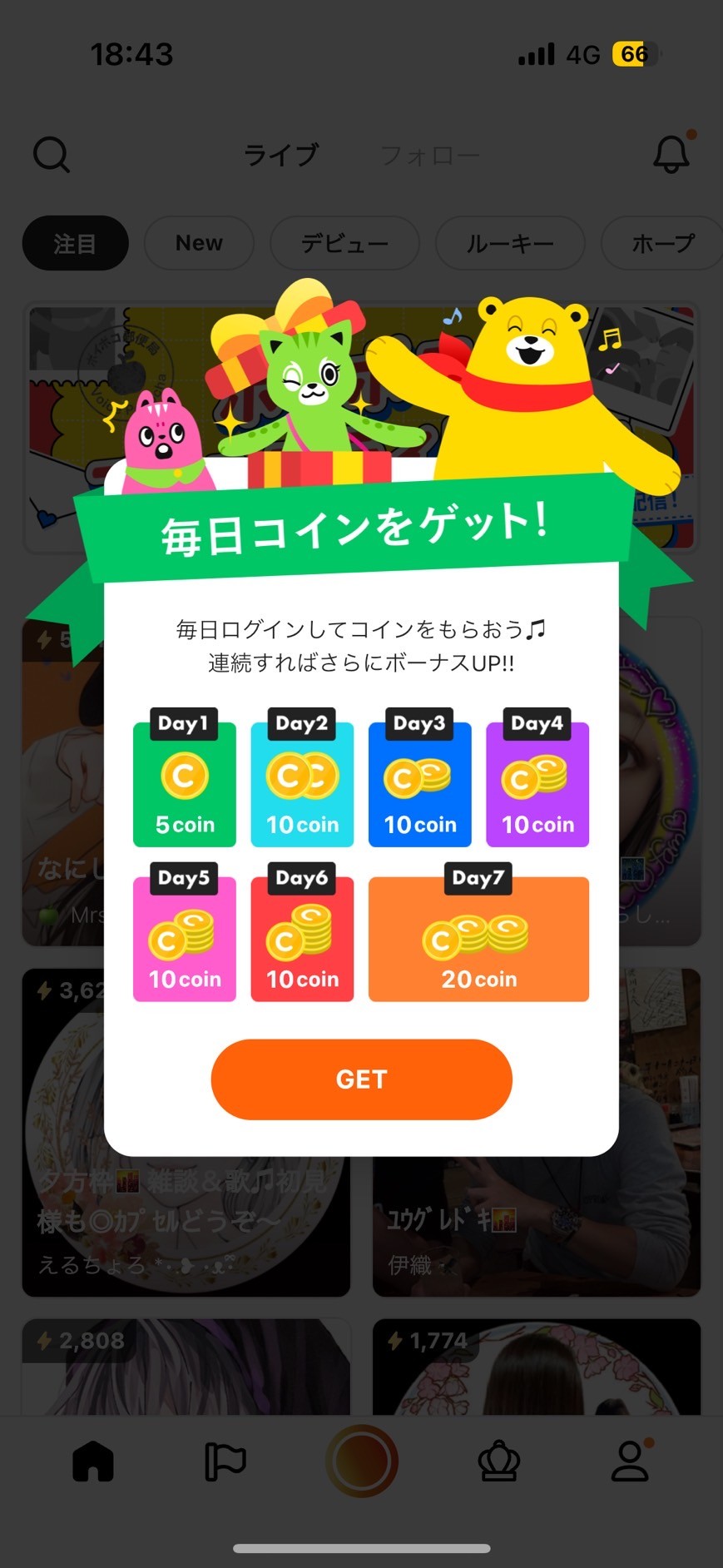Go to the home tab

pos(93,1461)
